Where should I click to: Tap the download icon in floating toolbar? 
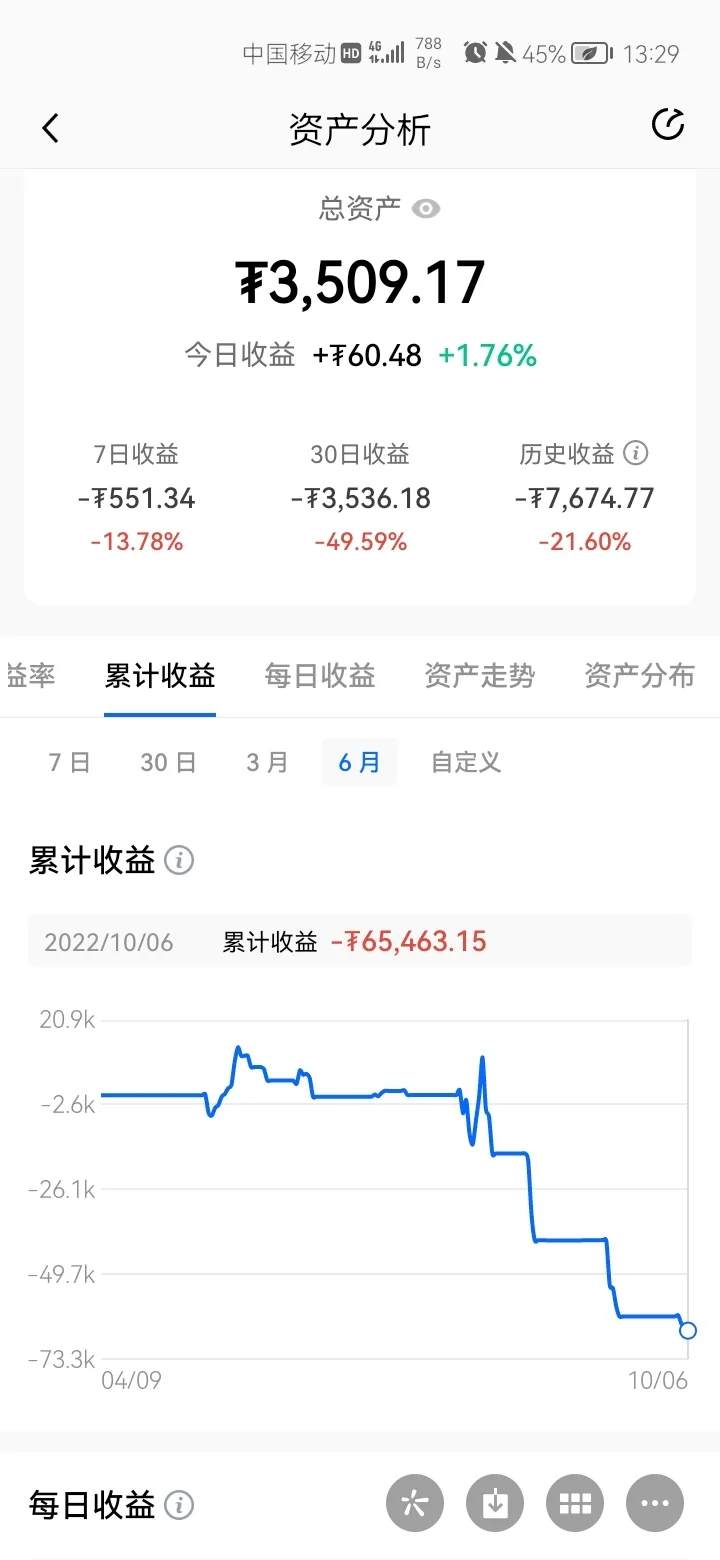coord(495,1503)
